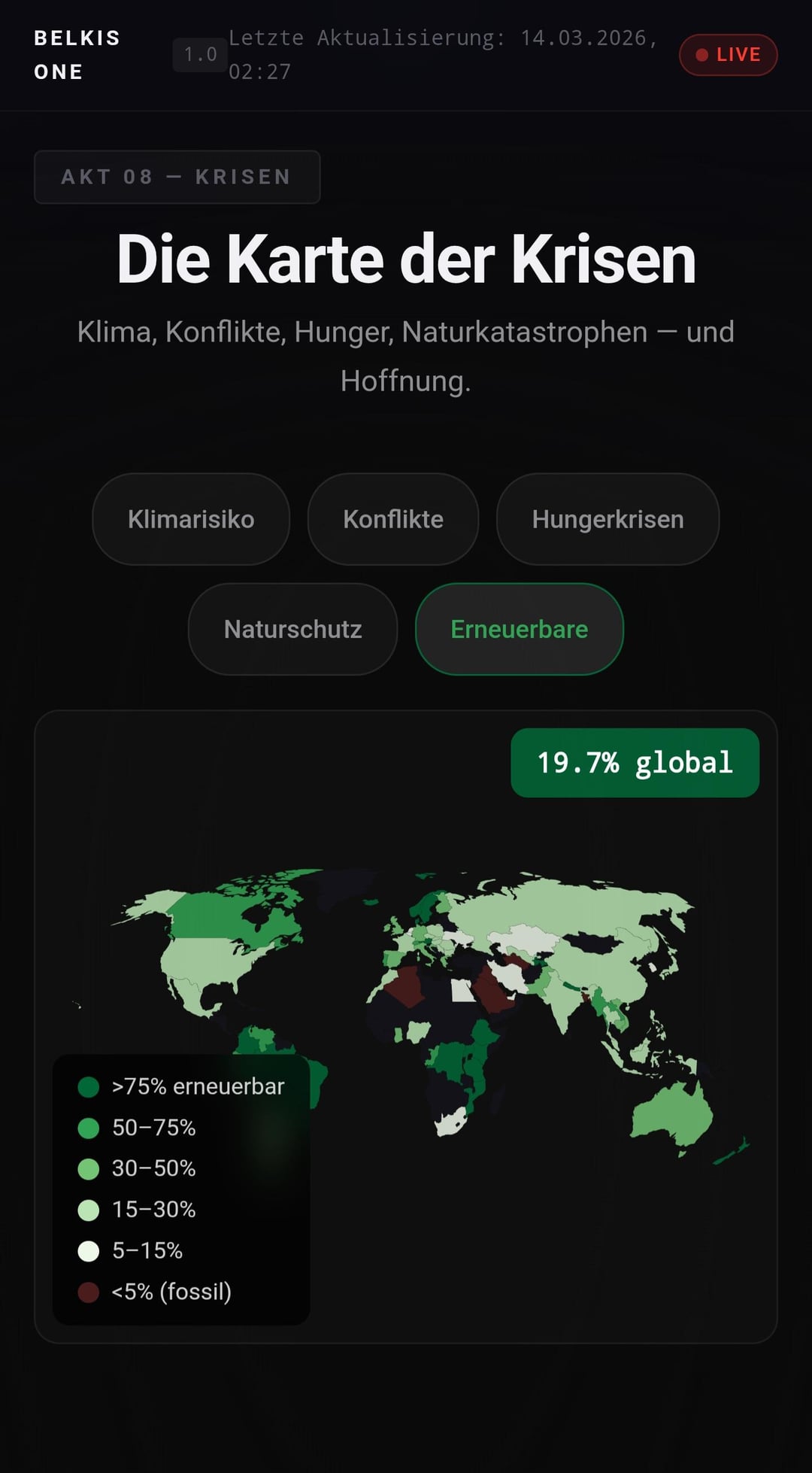Open the Naturschutz view
812x1473 pixels.
292,629
